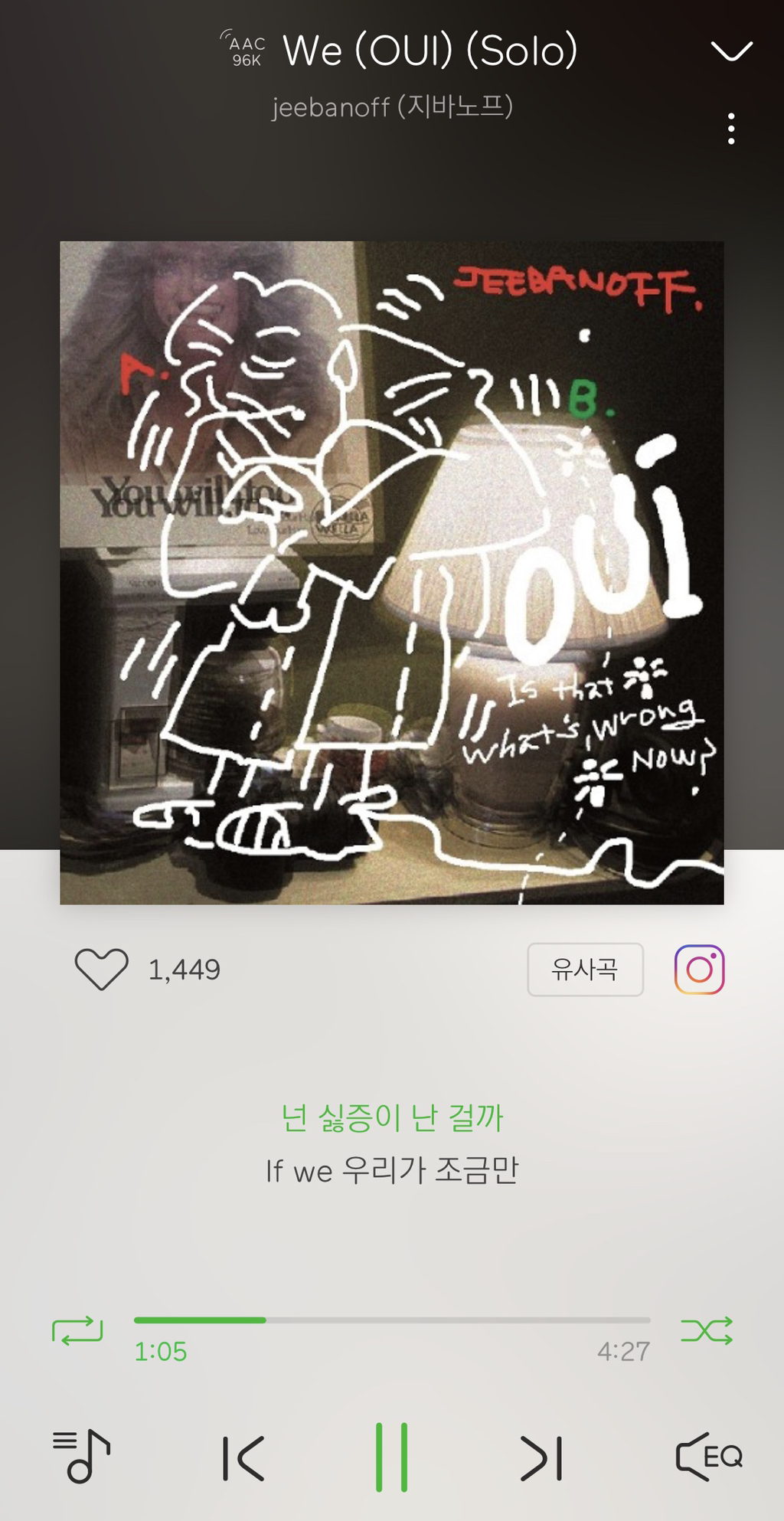Toggle repeat mode
Image resolution: width=784 pixels, height=1521 pixels.
pos(77,1331)
